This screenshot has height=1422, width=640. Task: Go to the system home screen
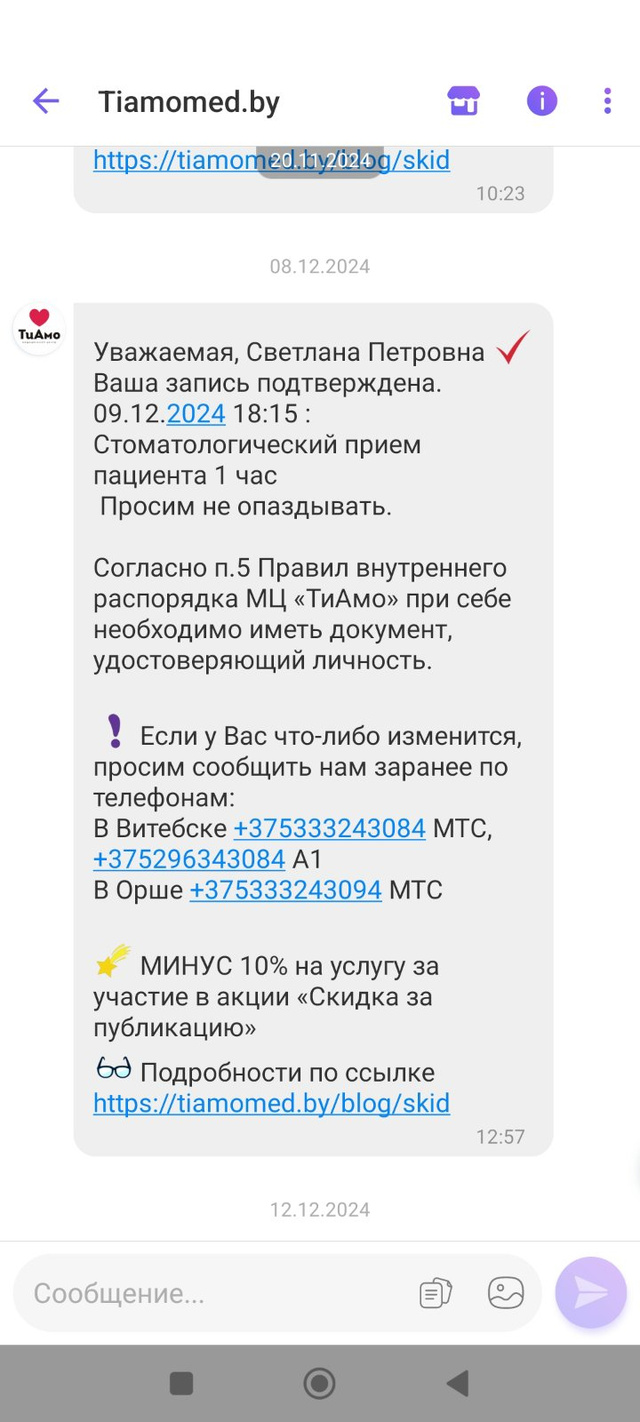click(x=319, y=1383)
